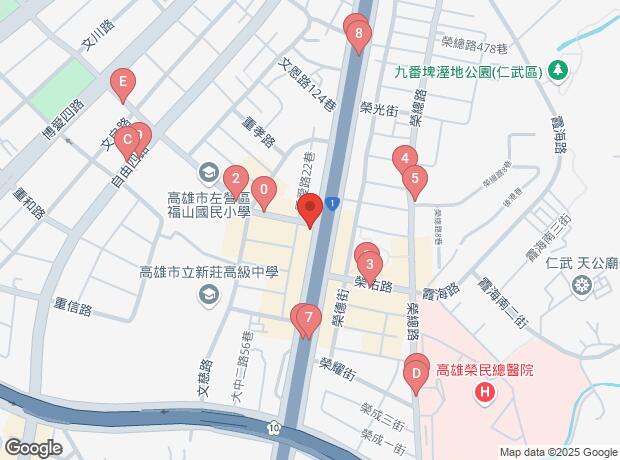The height and width of the screenshot is (460, 620).
Task: Tap the marker numbered 5
Action: (x=415, y=180)
